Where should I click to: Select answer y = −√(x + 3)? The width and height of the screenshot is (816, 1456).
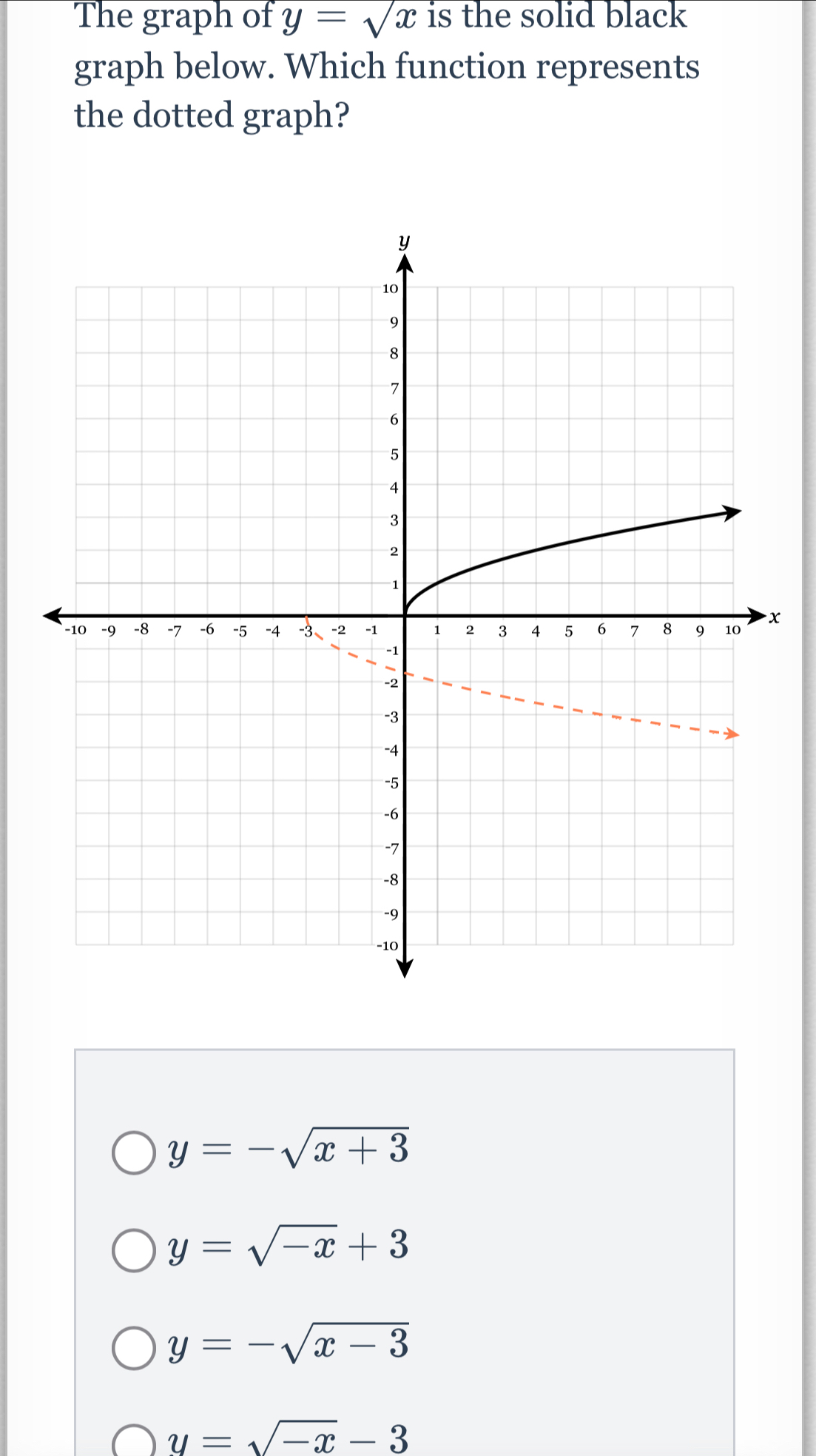[x=134, y=1152]
